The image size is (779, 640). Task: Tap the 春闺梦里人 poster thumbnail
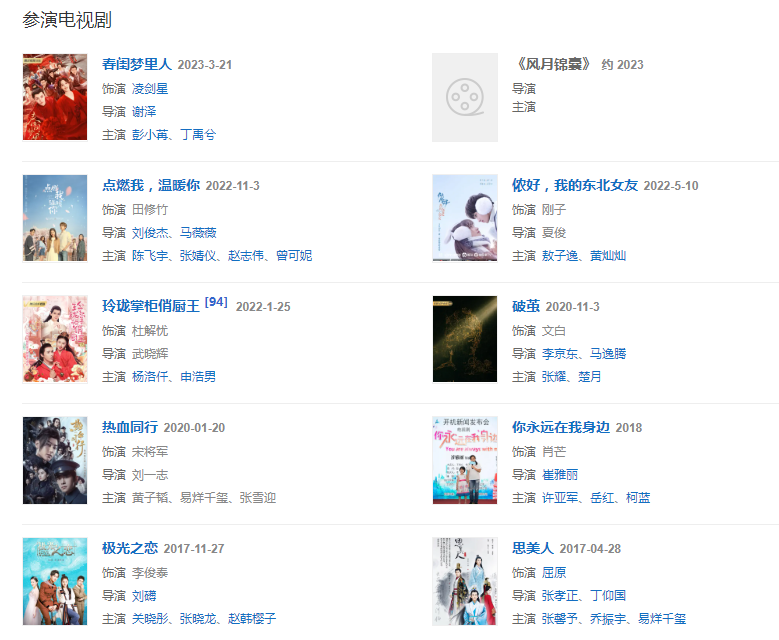55,97
